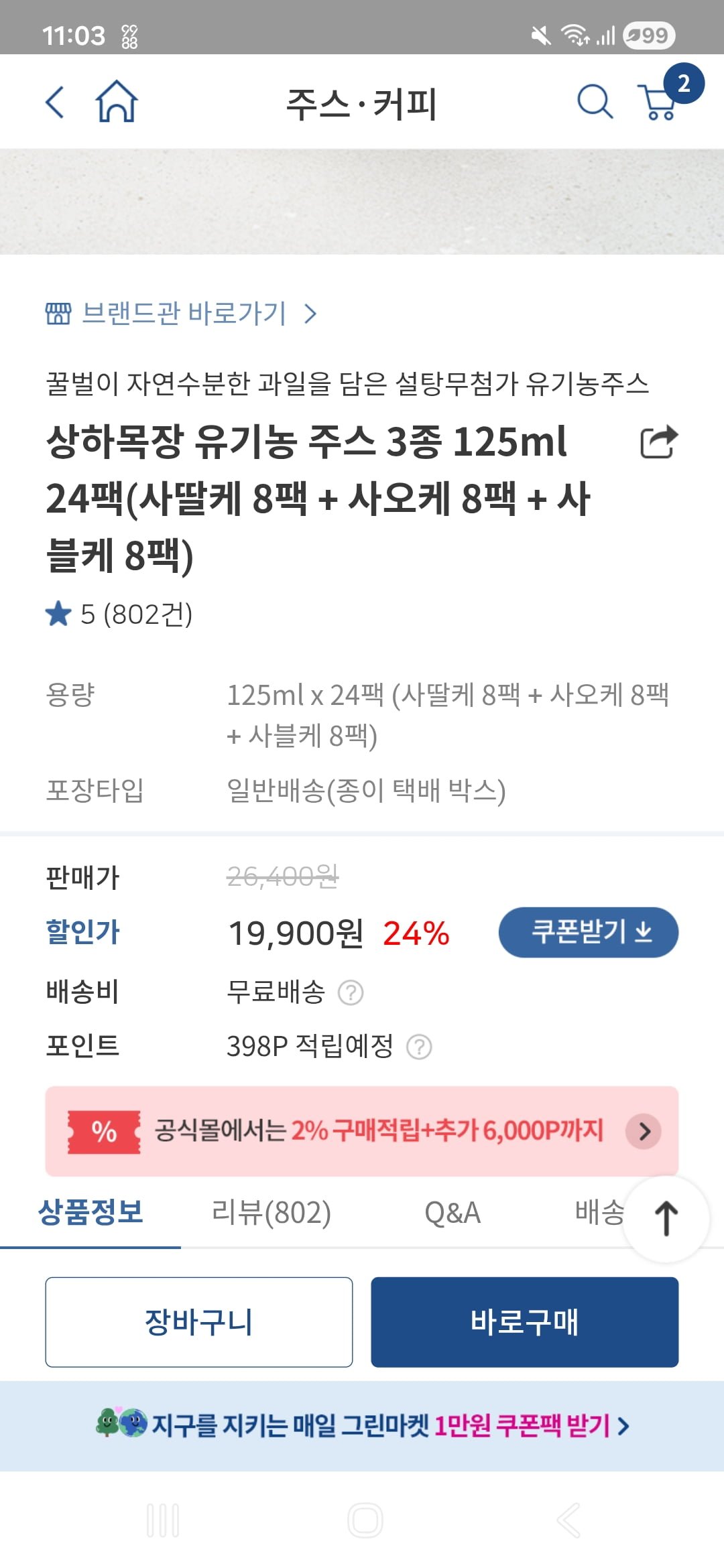Open the 그린마켓 1만원 쿠폰팩 받기 banner
724x1568 pixels.
tap(362, 1425)
